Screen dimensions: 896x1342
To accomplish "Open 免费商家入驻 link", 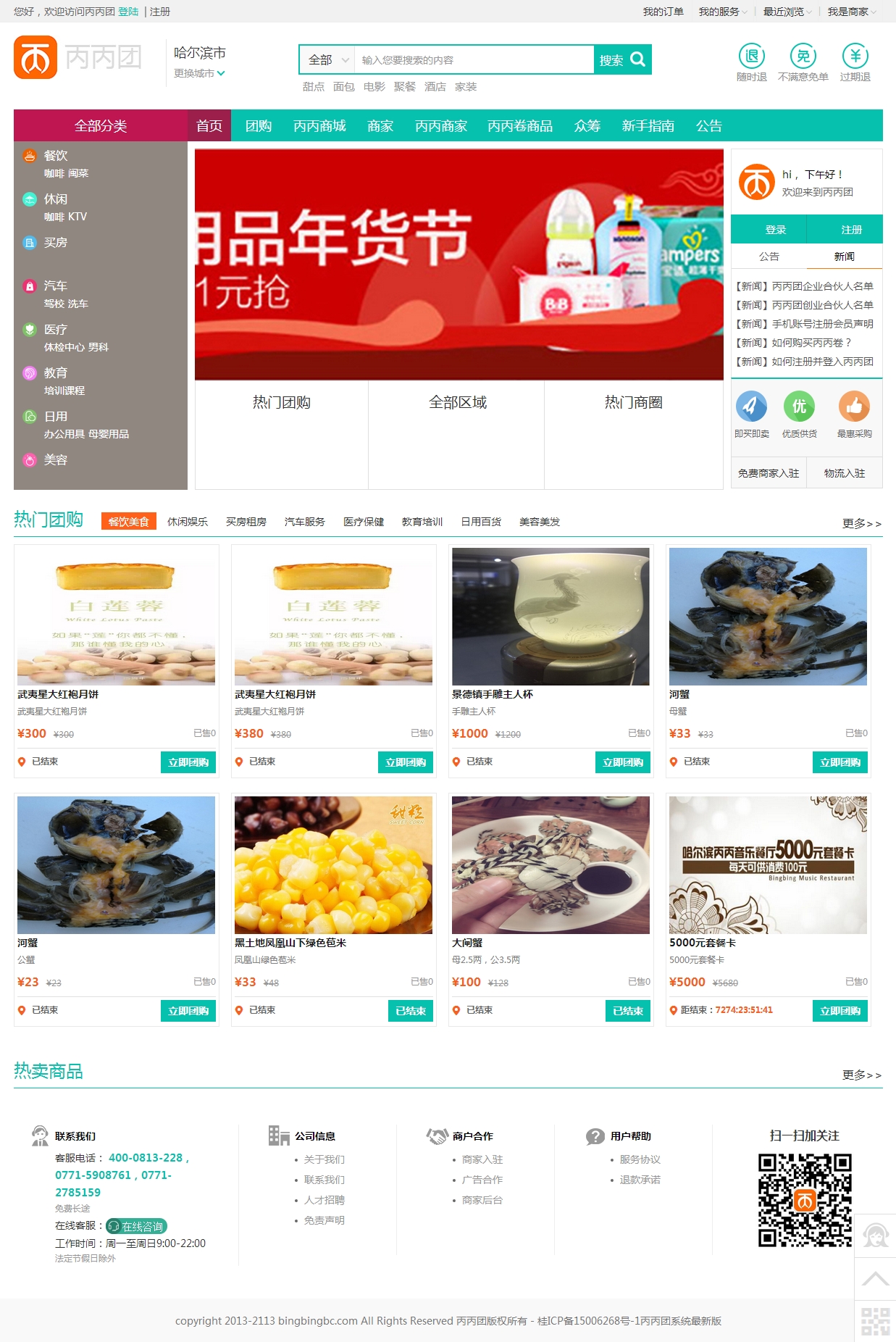I will tap(768, 473).
